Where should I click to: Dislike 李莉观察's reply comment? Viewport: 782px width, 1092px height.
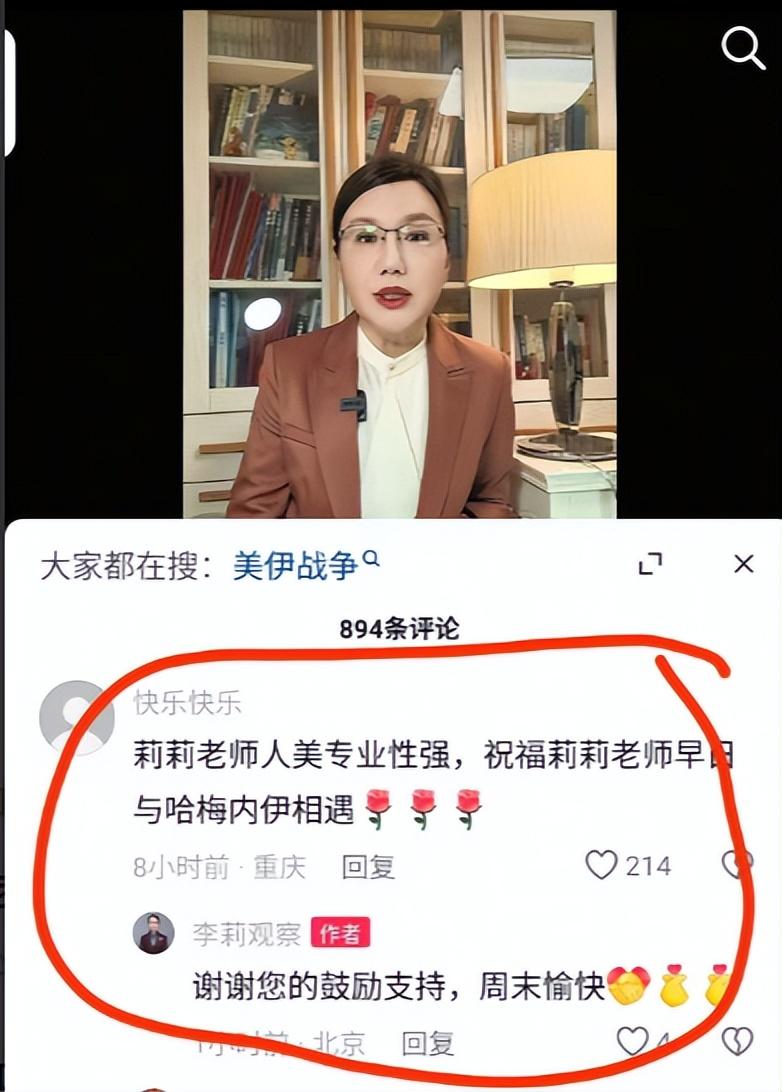[737, 1040]
